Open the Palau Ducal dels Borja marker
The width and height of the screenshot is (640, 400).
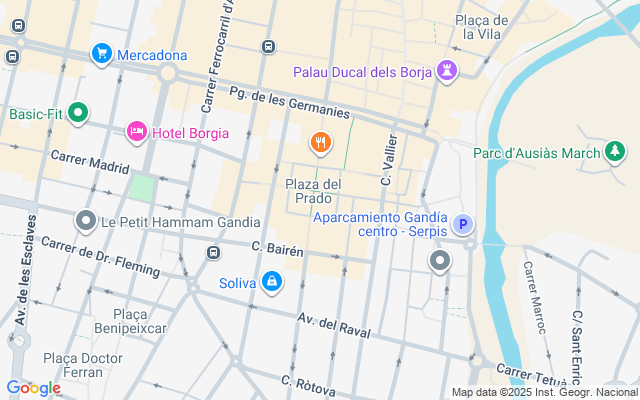[x=448, y=71]
